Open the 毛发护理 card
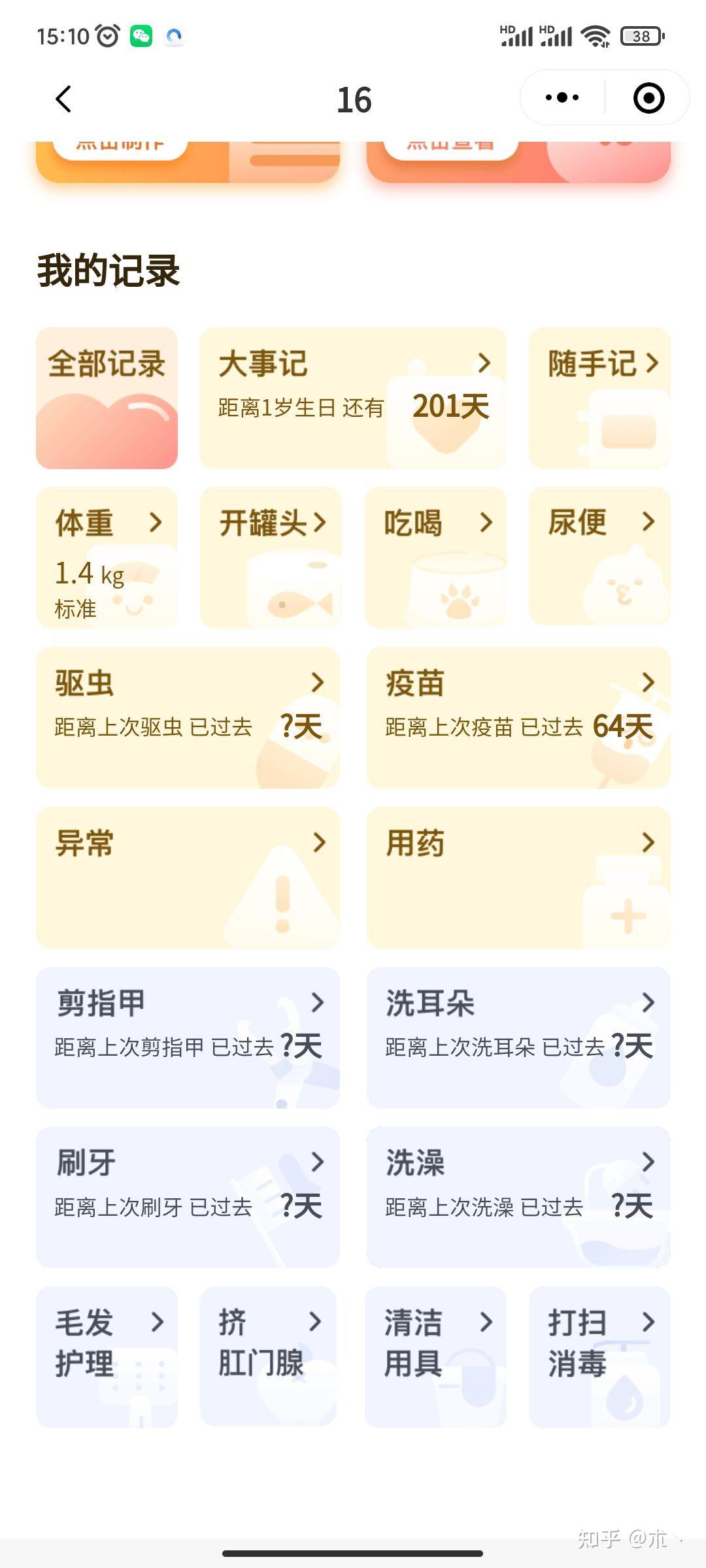The image size is (706, 1568). (x=107, y=1357)
